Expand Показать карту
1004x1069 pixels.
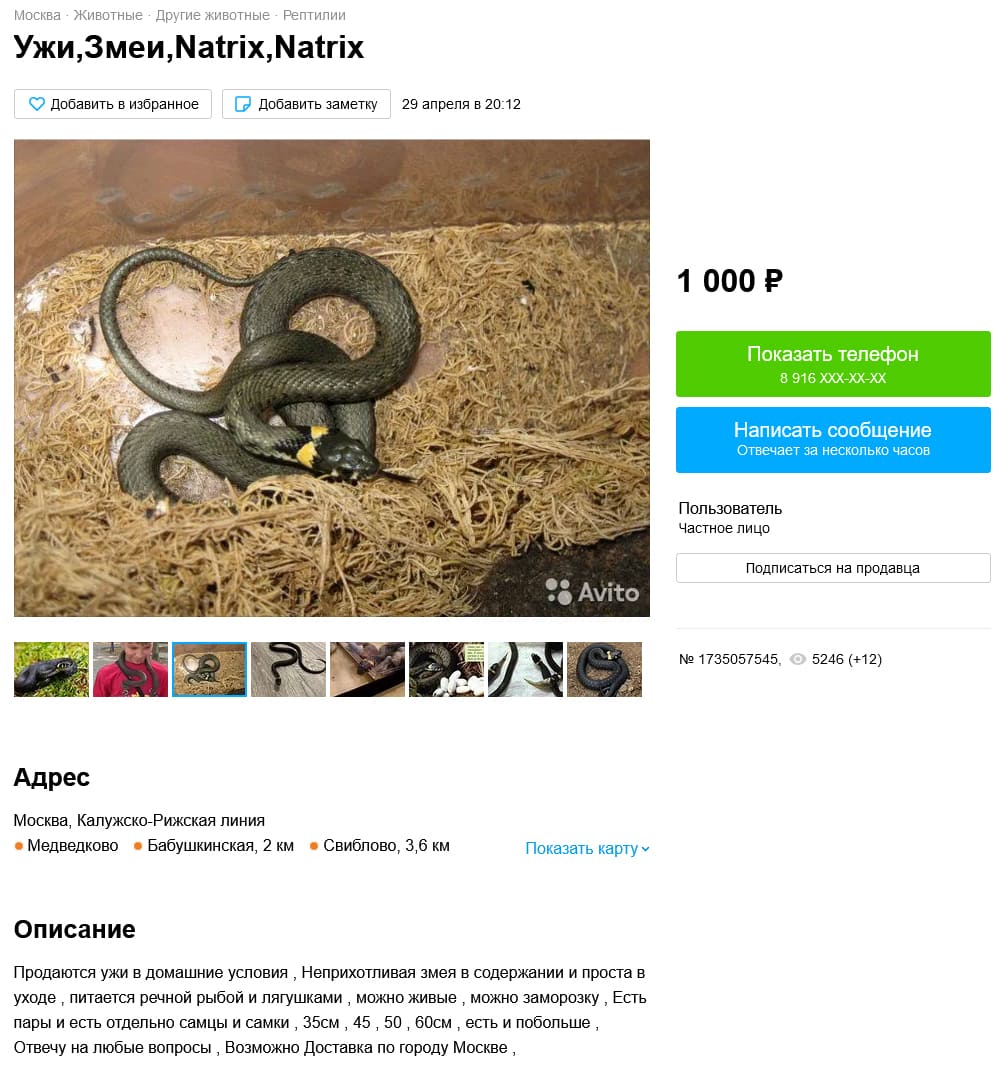click(587, 848)
